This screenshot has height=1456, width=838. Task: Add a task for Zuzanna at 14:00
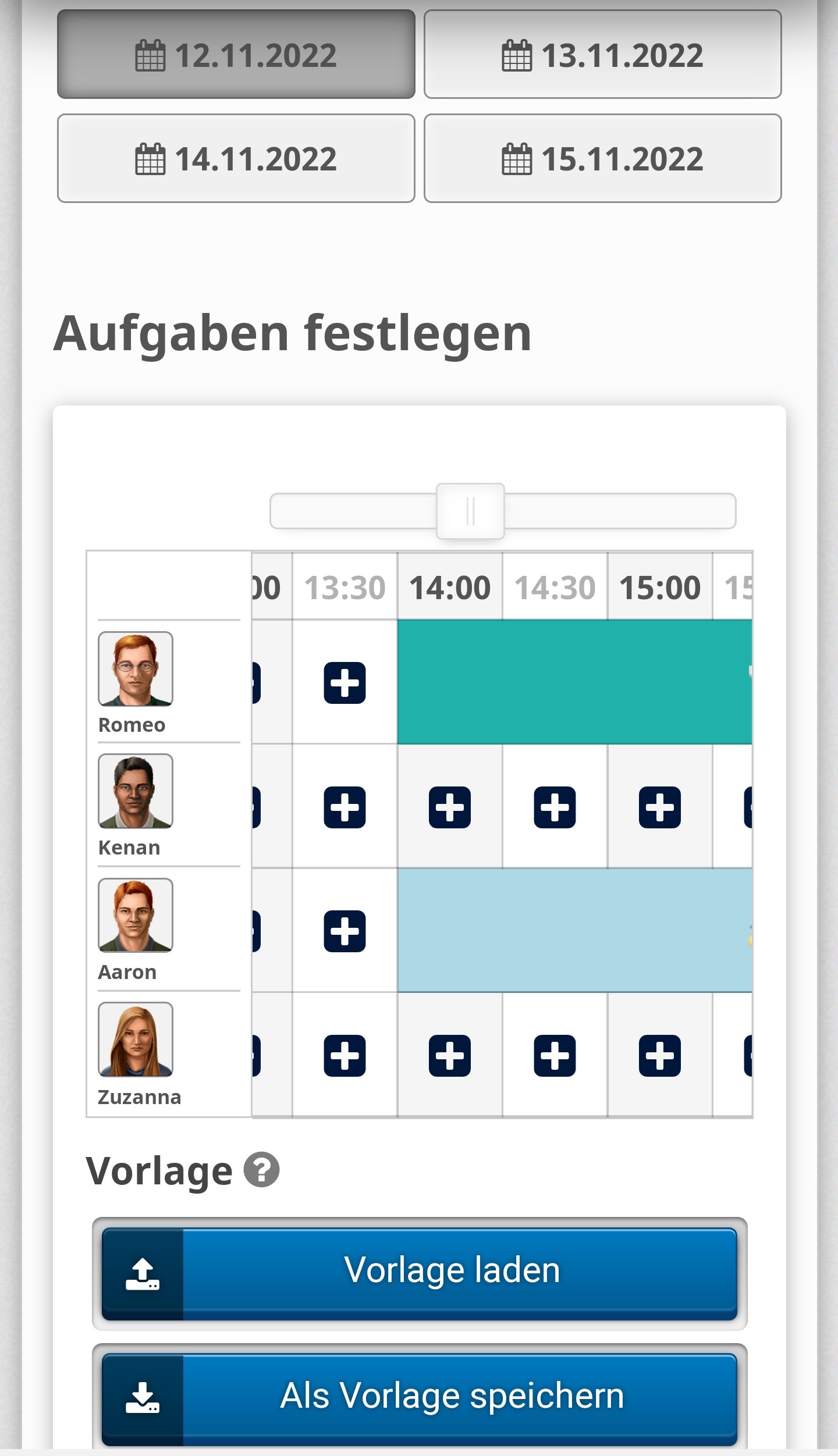pyautogui.click(x=450, y=1056)
